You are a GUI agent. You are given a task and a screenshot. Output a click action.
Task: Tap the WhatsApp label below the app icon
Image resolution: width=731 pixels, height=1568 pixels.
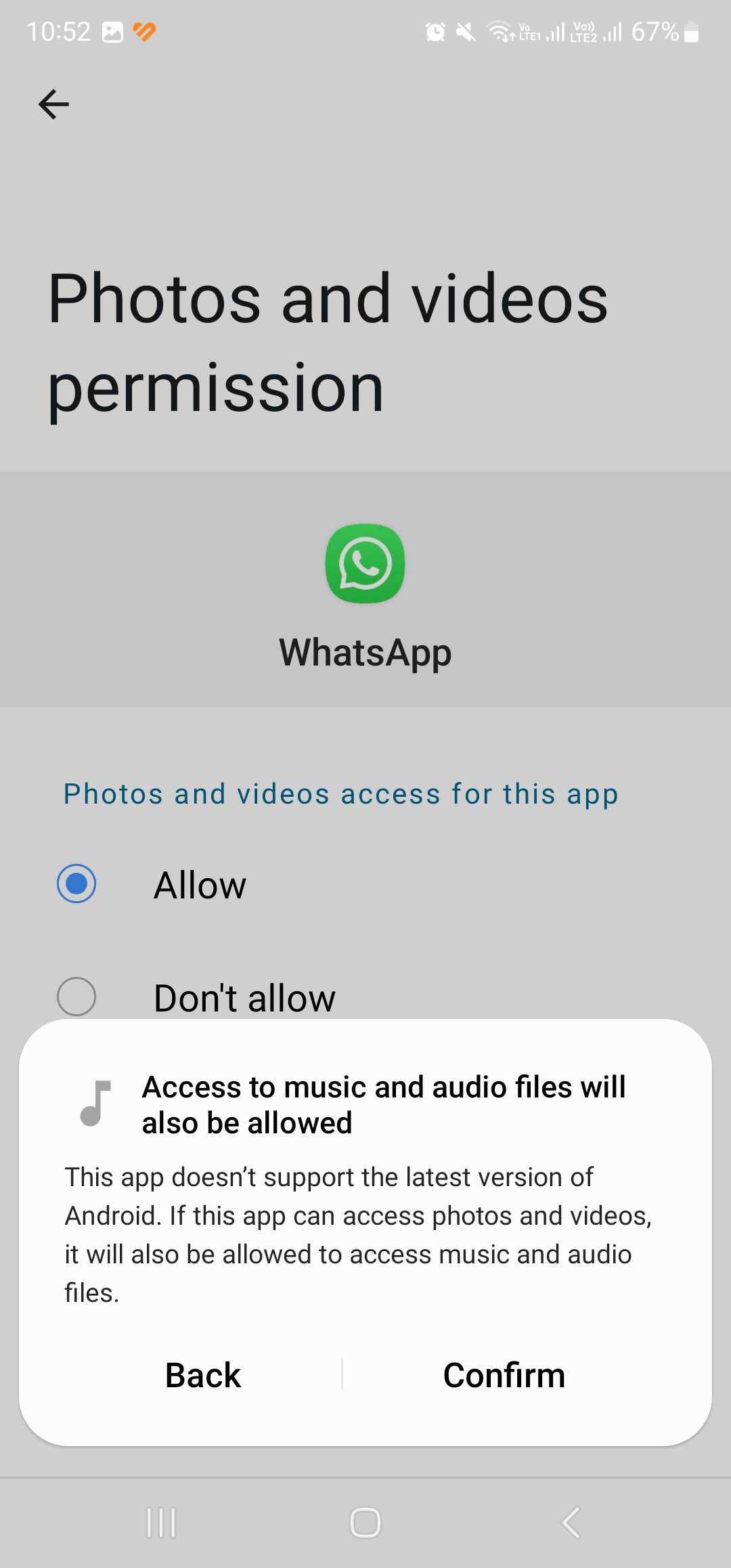(x=365, y=653)
